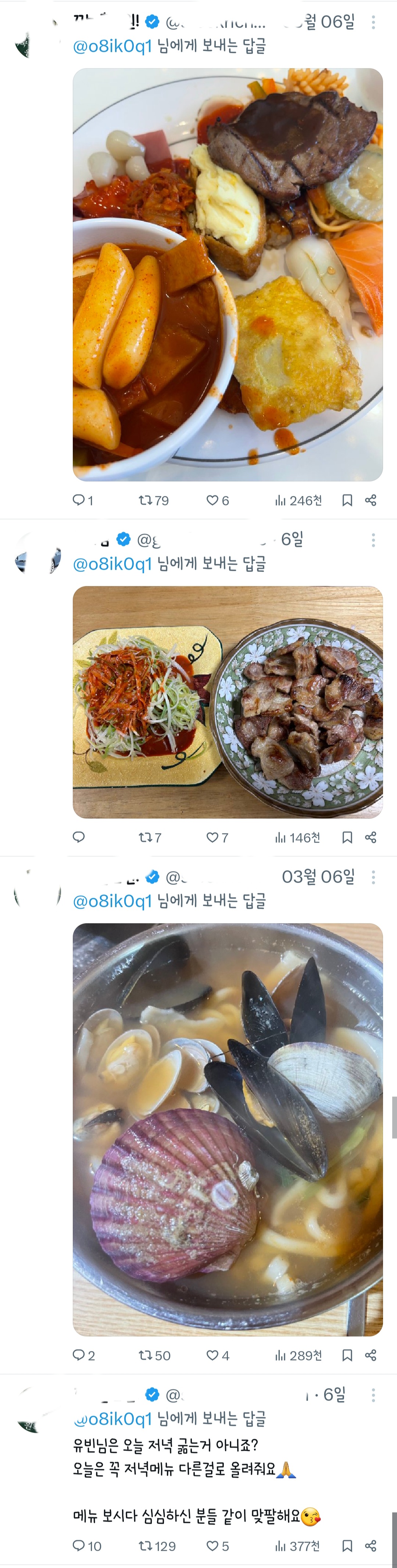Share the tweet with 246천 views
397x1568 pixels.
(371, 500)
